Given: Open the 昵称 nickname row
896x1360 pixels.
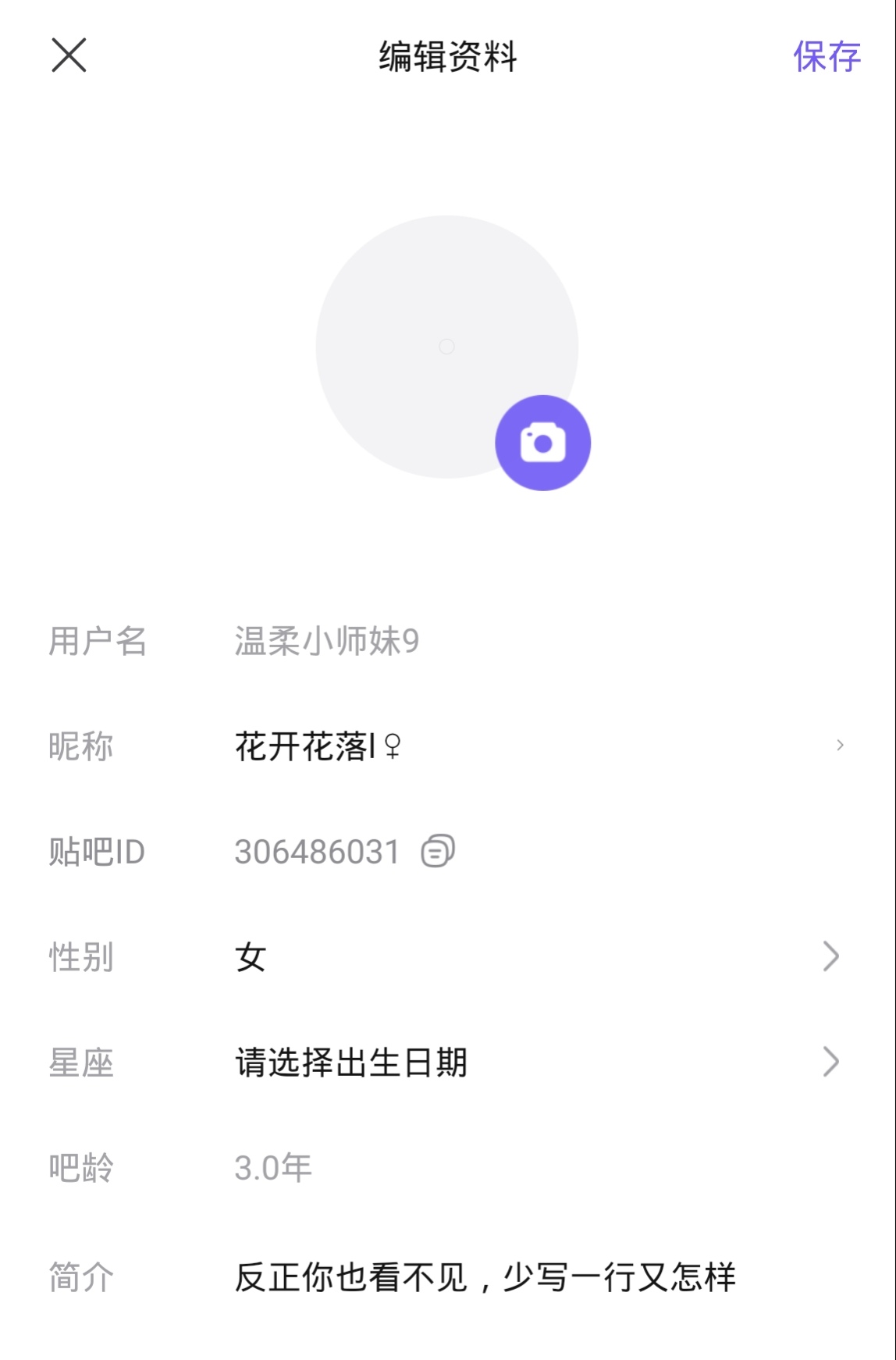Looking at the screenshot, I should click(x=447, y=746).
